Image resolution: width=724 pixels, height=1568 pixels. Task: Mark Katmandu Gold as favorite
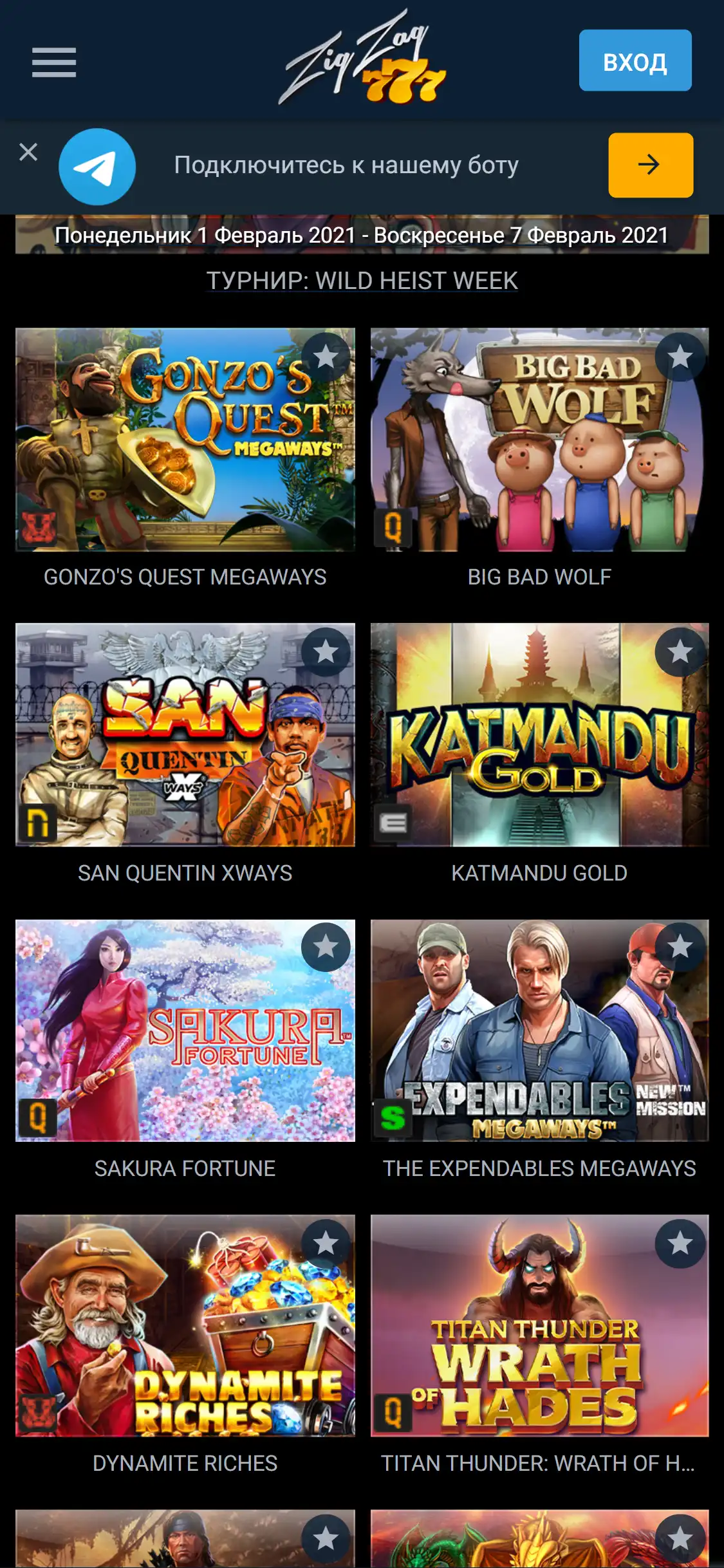click(x=680, y=652)
